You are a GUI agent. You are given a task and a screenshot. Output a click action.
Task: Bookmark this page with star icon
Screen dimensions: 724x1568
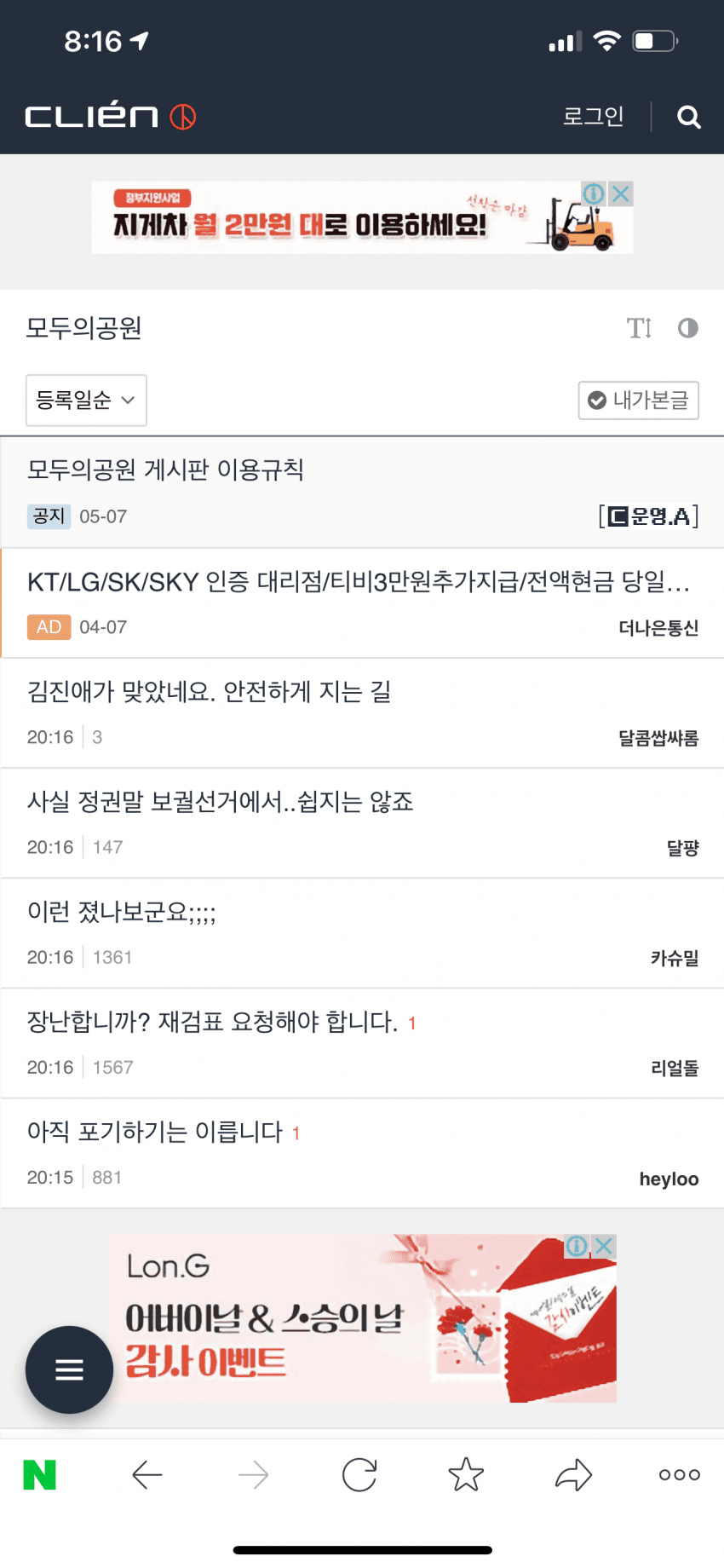pos(466,1474)
